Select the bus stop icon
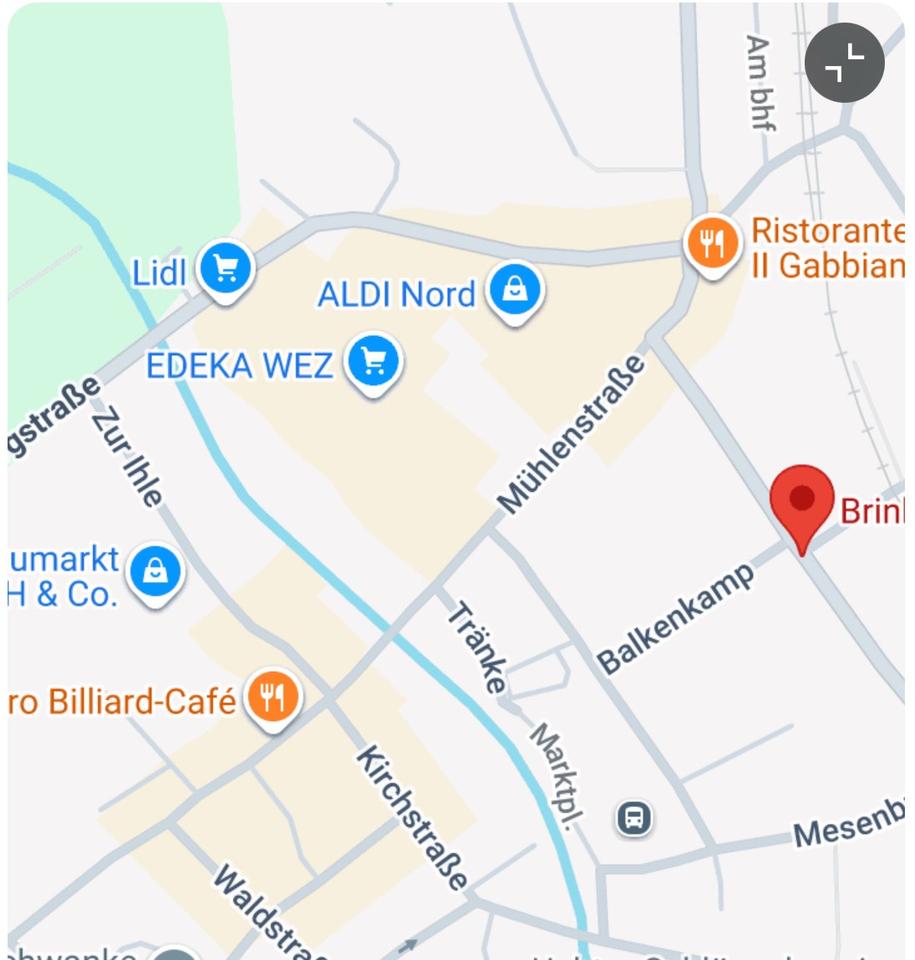The width and height of the screenshot is (915, 960). 634,818
